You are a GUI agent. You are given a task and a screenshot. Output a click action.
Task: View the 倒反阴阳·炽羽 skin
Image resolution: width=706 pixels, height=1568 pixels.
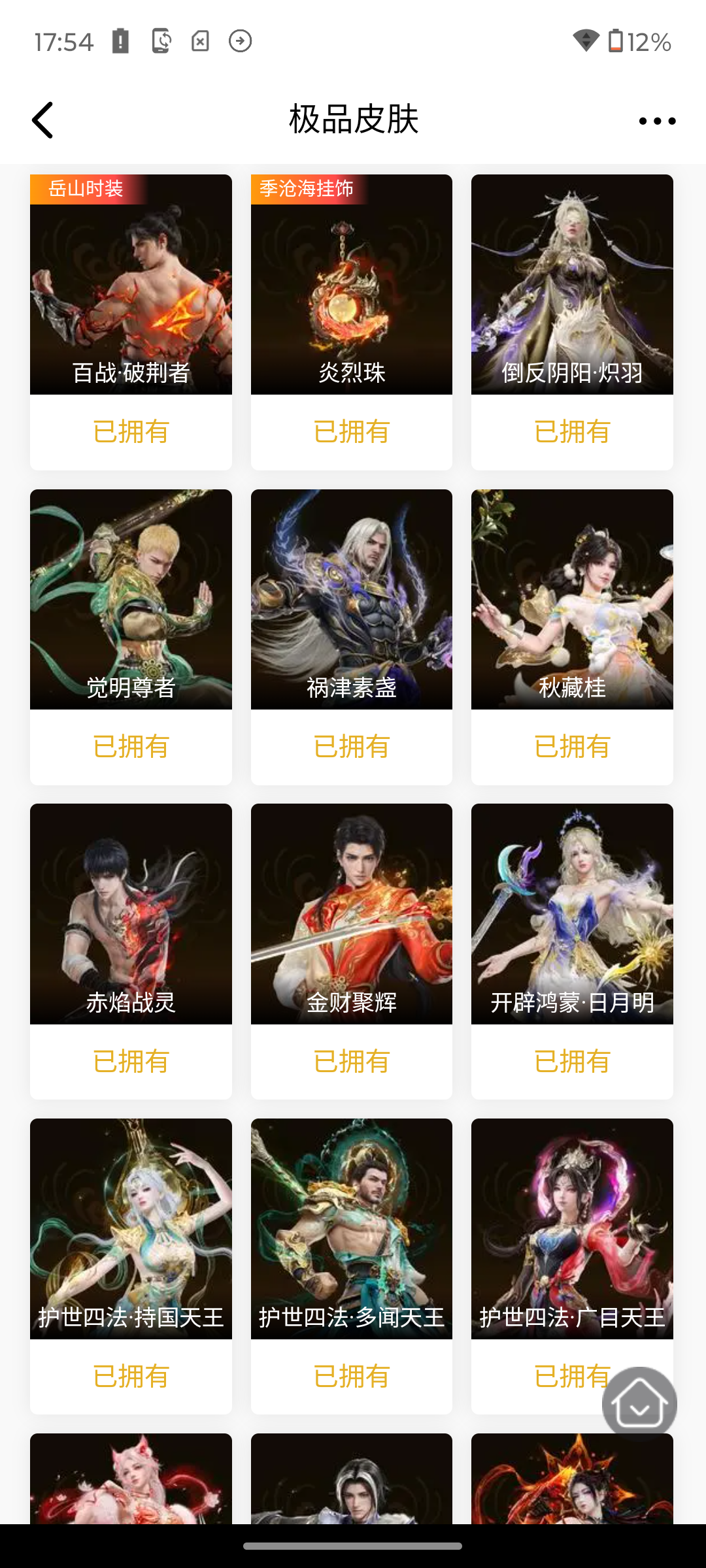[x=572, y=285]
